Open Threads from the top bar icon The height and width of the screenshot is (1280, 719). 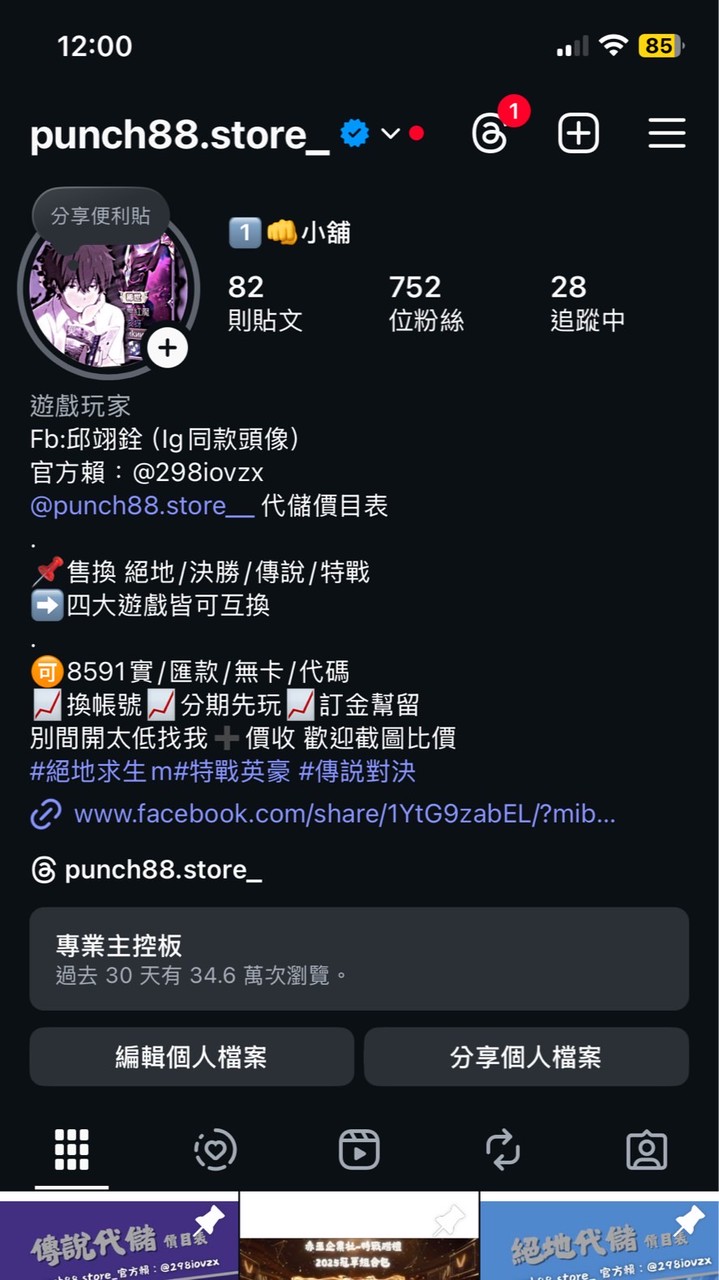pyautogui.click(x=490, y=133)
